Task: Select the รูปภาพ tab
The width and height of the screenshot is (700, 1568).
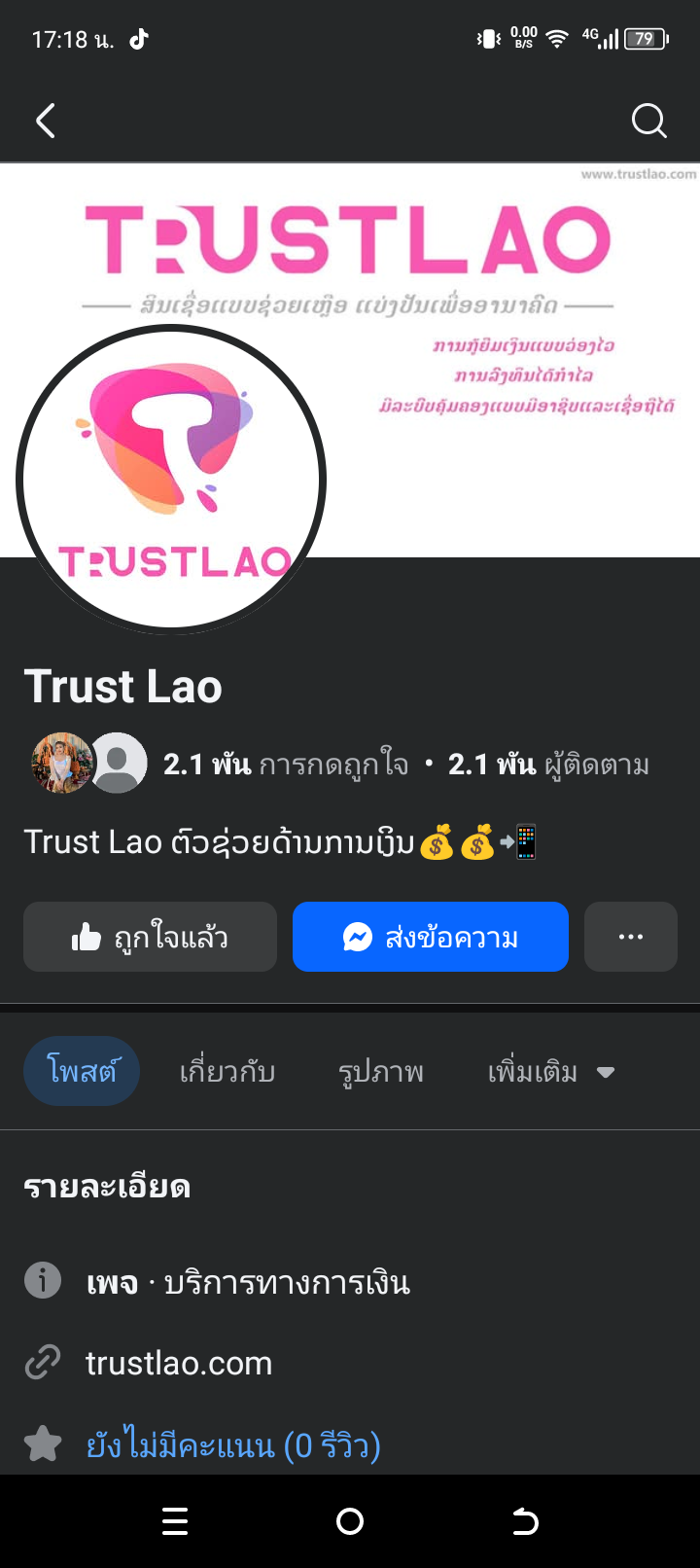Action: pyautogui.click(x=381, y=1071)
